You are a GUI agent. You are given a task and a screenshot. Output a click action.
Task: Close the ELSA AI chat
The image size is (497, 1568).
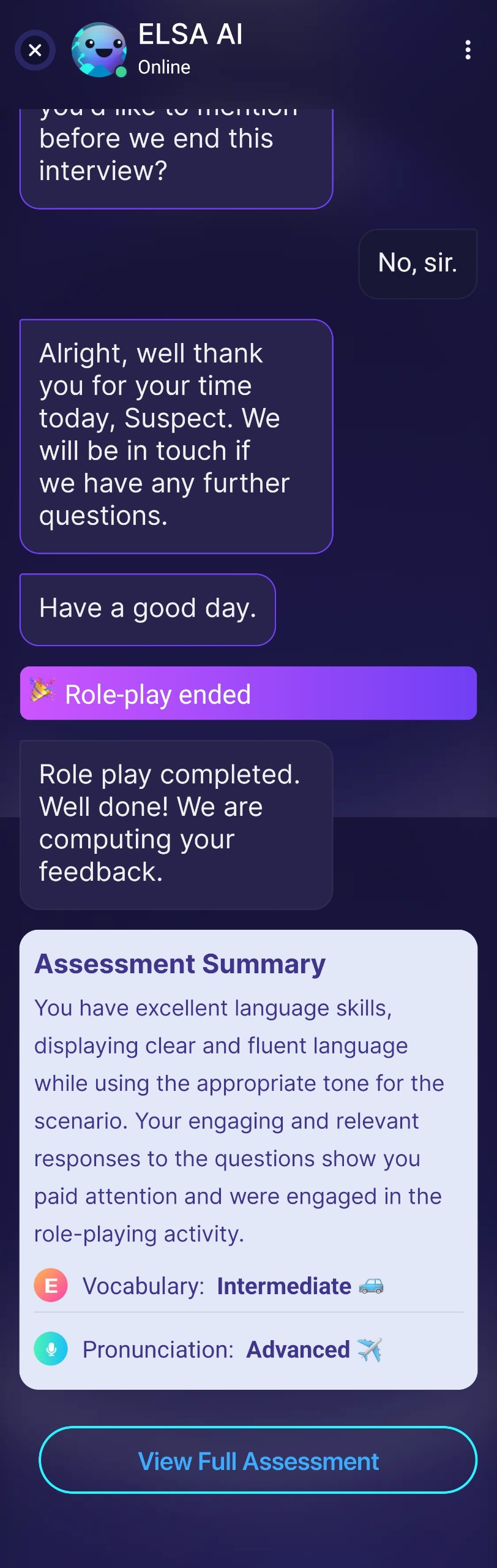pos(35,50)
